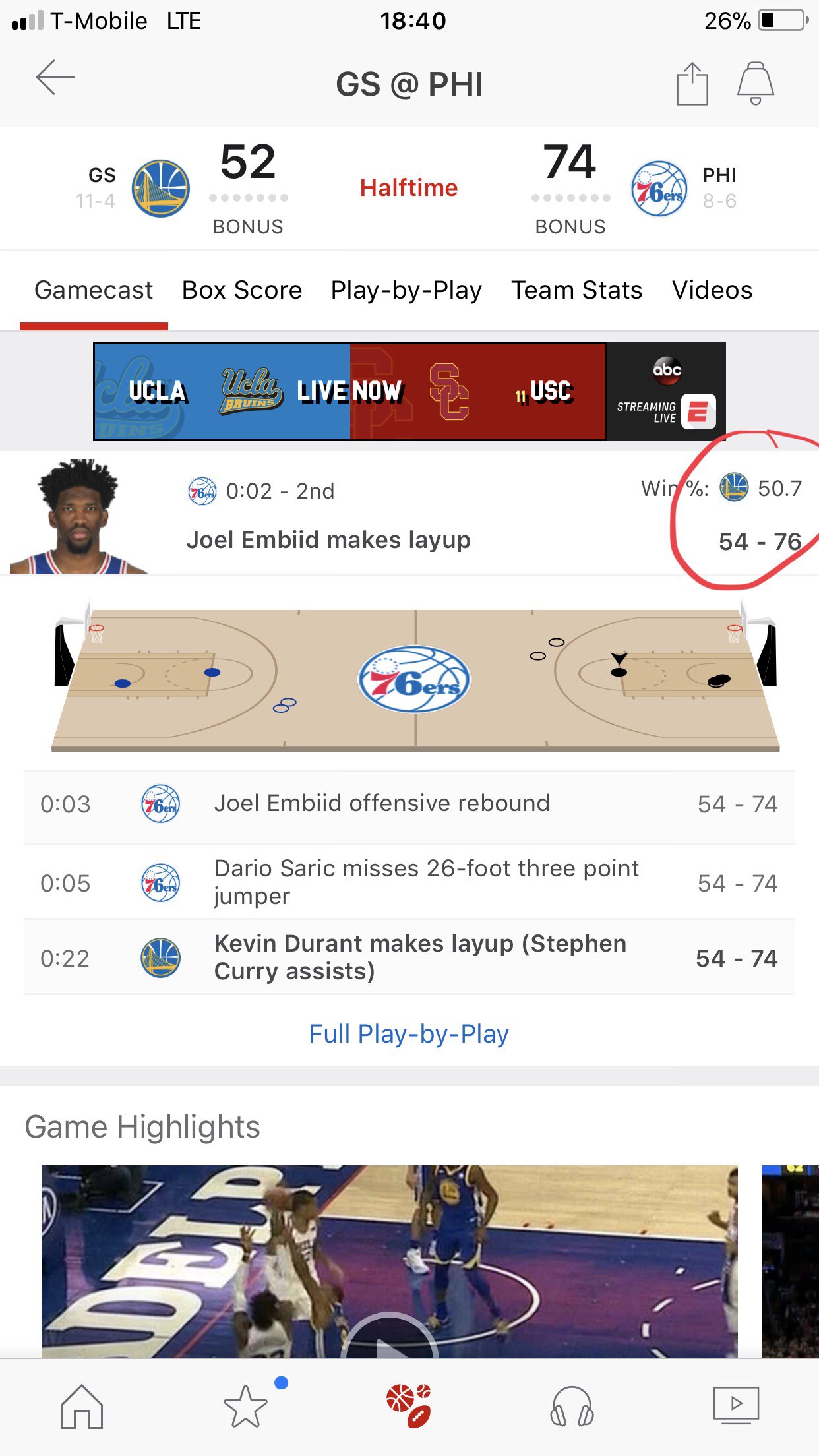This screenshot has width=819, height=1456.
Task: Switch to the Box Score tab
Action: pyautogui.click(x=241, y=290)
